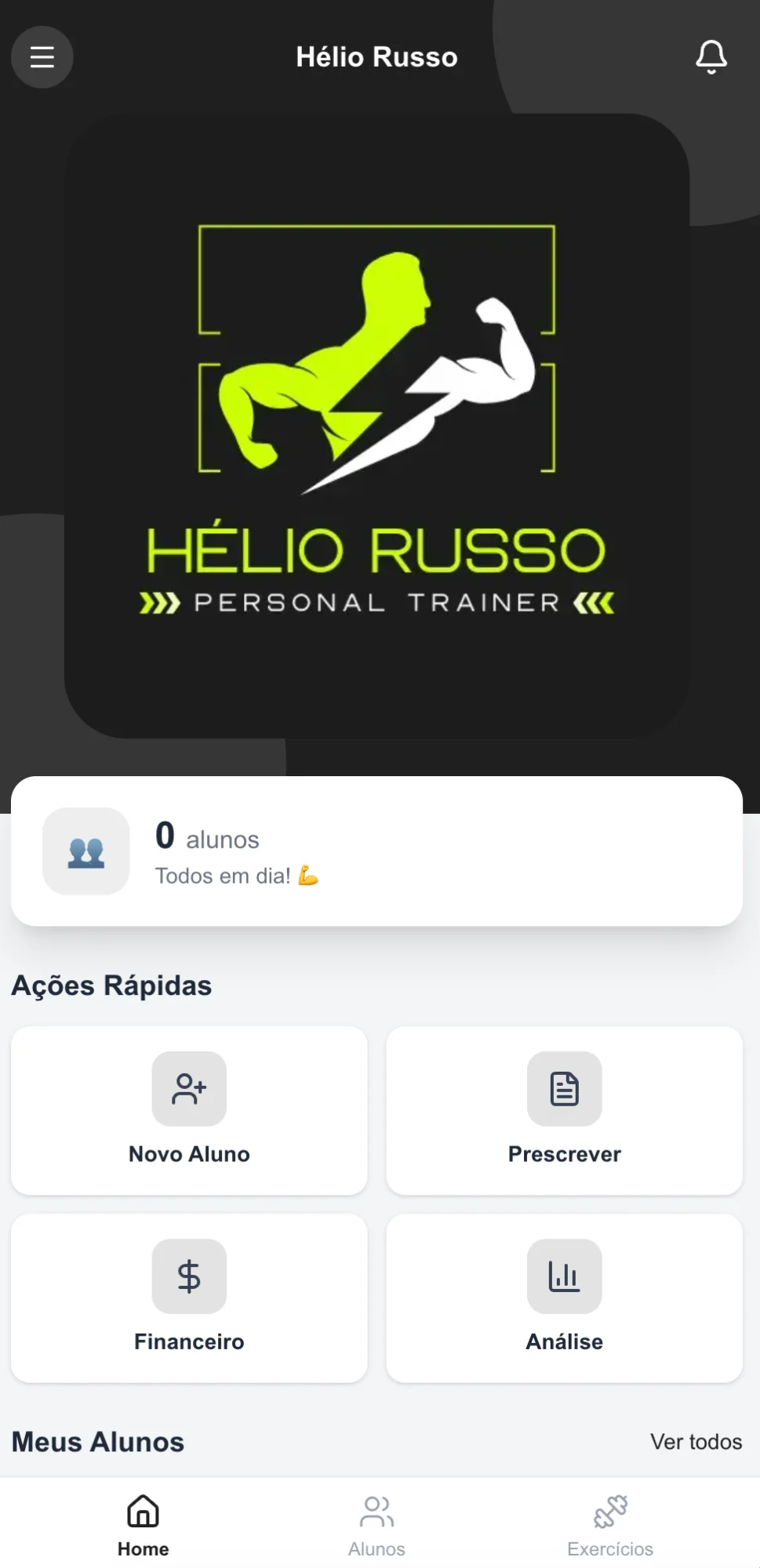Click the blue students icon on the counter card
The image size is (760, 1568).
pyautogui.click(x=86, y=851)
